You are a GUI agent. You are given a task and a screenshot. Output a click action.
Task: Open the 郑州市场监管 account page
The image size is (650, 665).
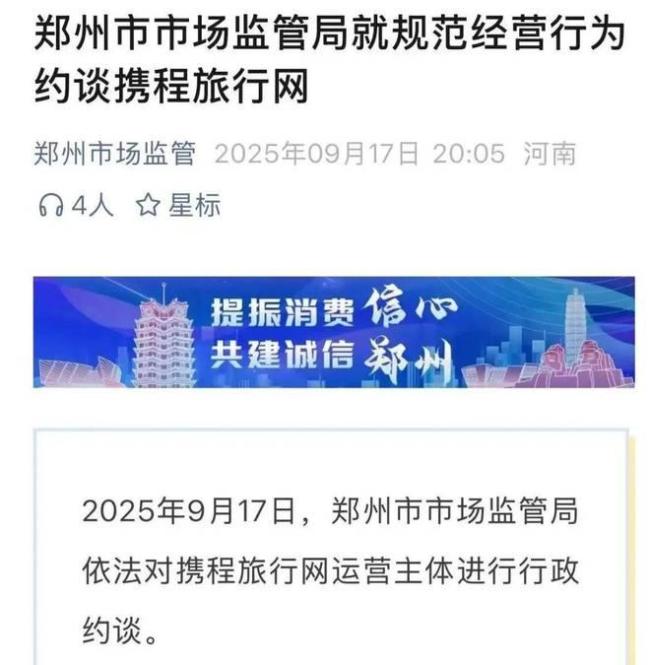114,155
